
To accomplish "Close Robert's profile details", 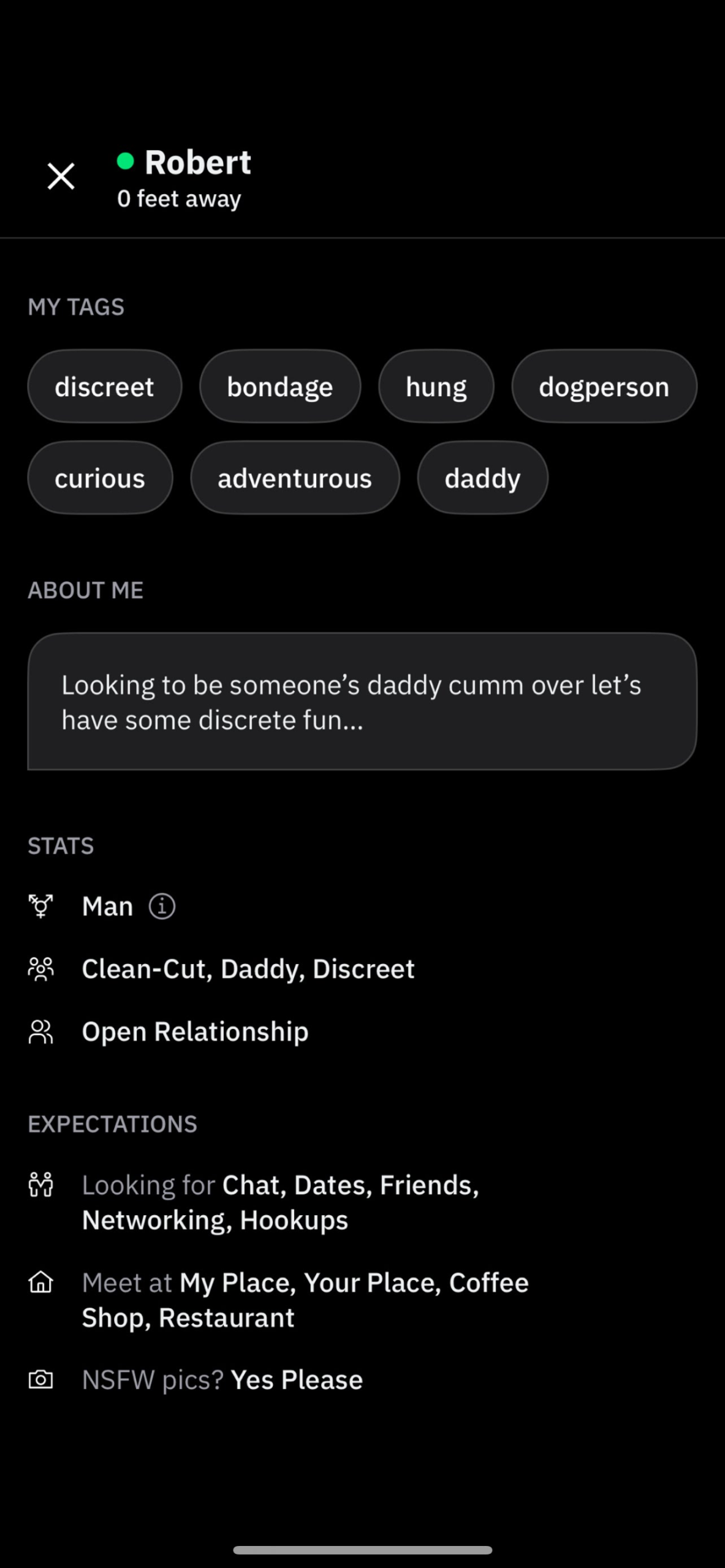I will [61, 176].
